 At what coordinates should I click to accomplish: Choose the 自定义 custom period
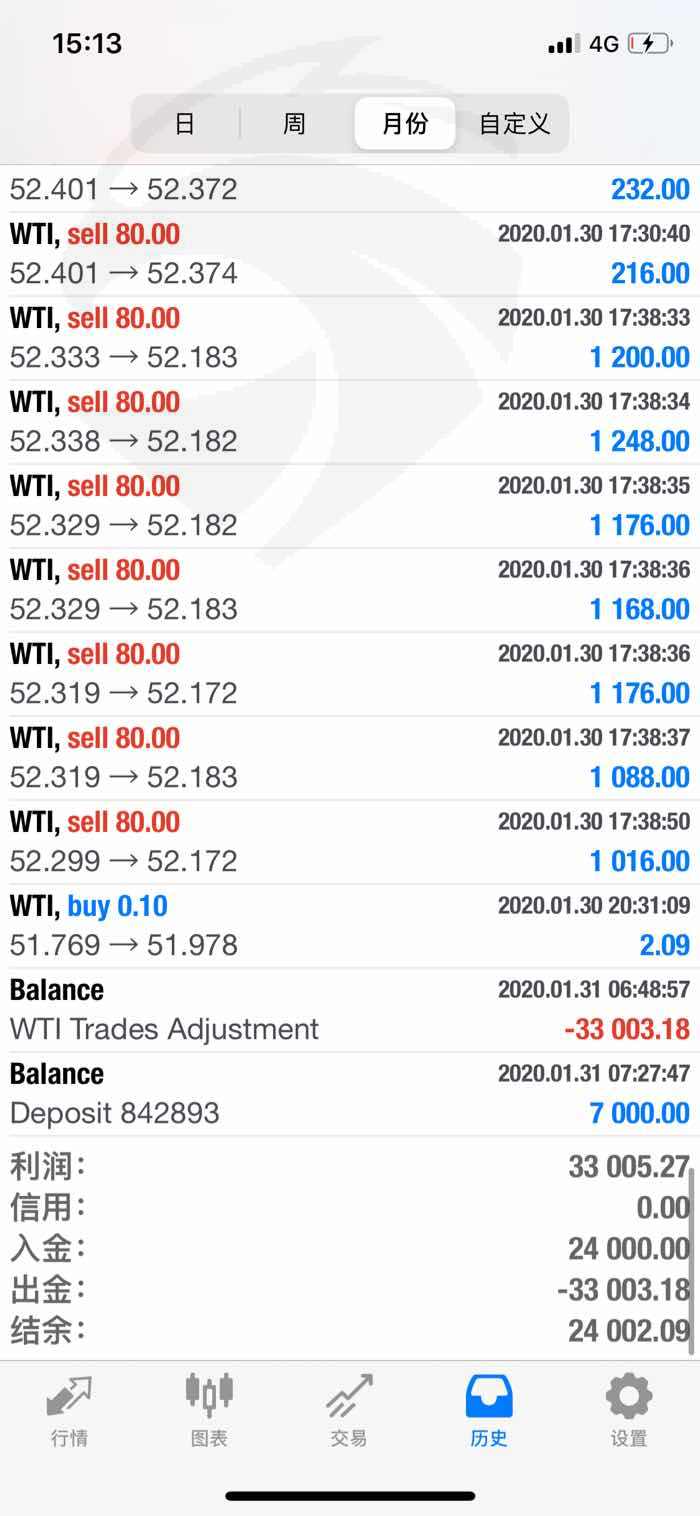tap(514, 124)
